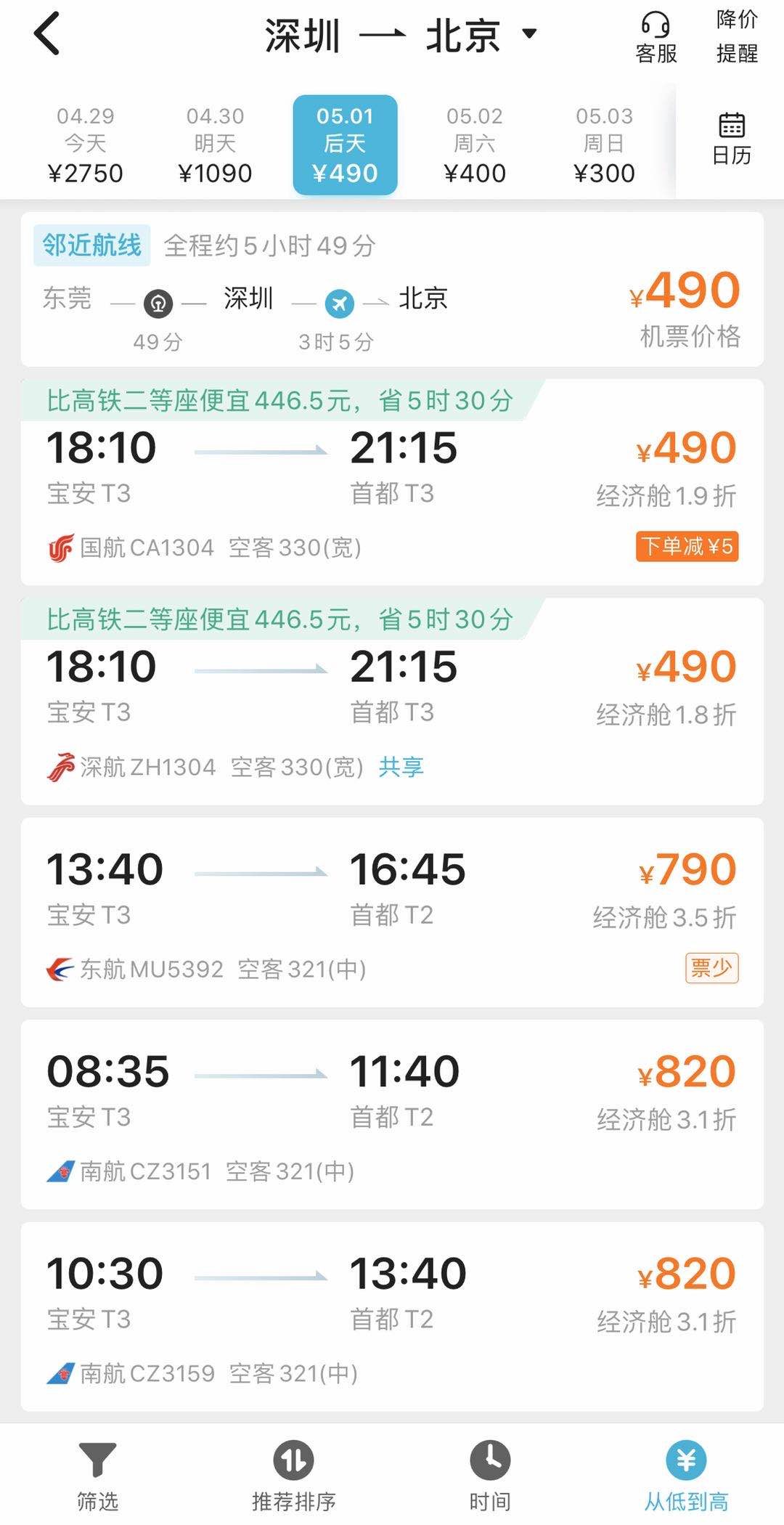Screen dimensions: 784x1525
Task: Open the 深圳—北京 route dropdown
Action: (401, 34)
